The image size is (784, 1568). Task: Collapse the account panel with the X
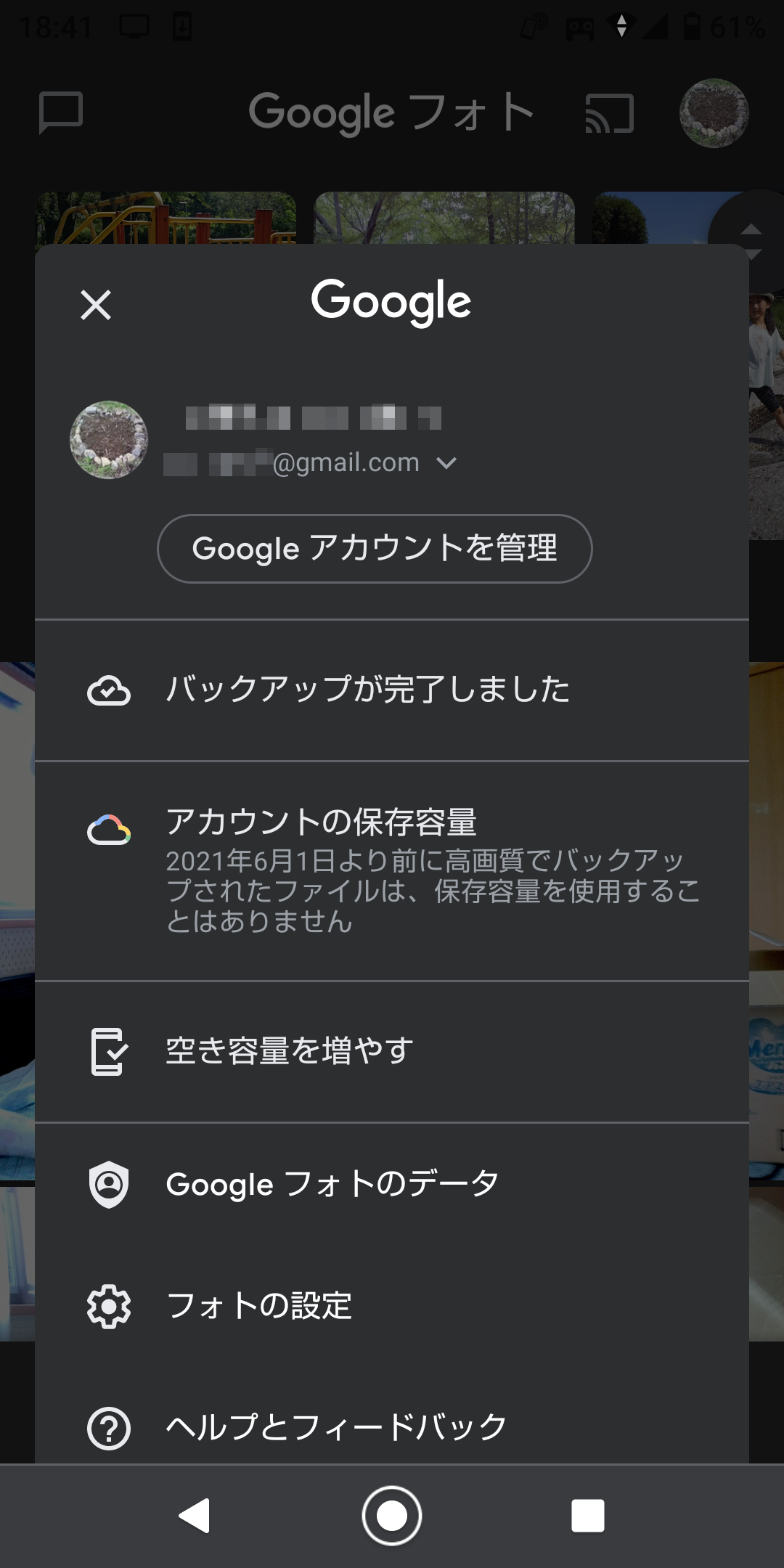95,305
